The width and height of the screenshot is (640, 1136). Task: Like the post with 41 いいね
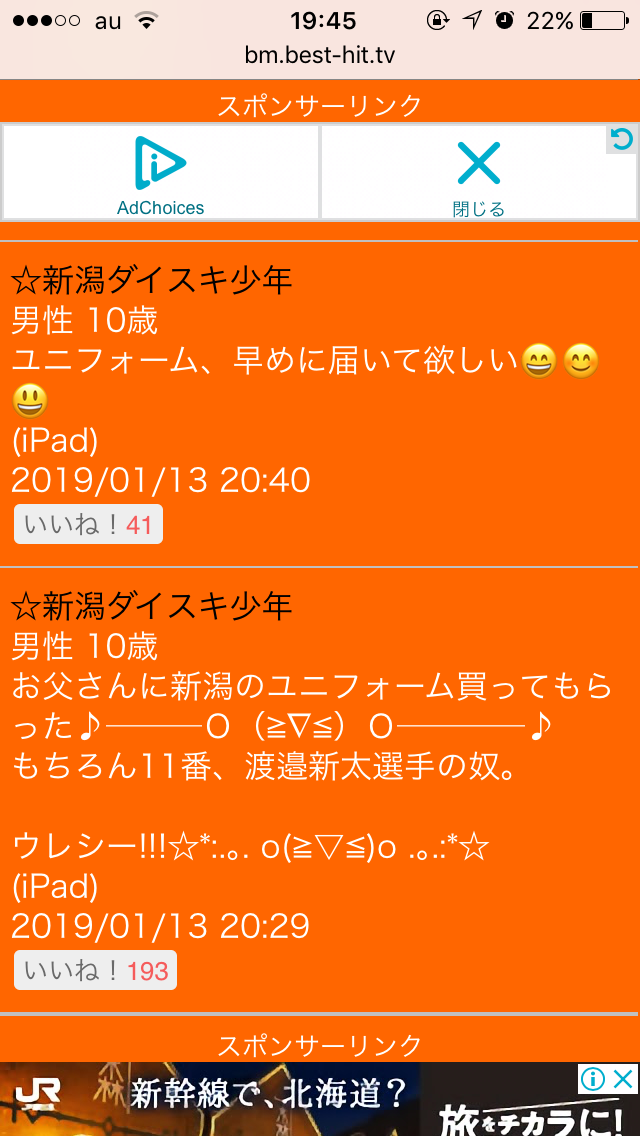pos(88,525)
